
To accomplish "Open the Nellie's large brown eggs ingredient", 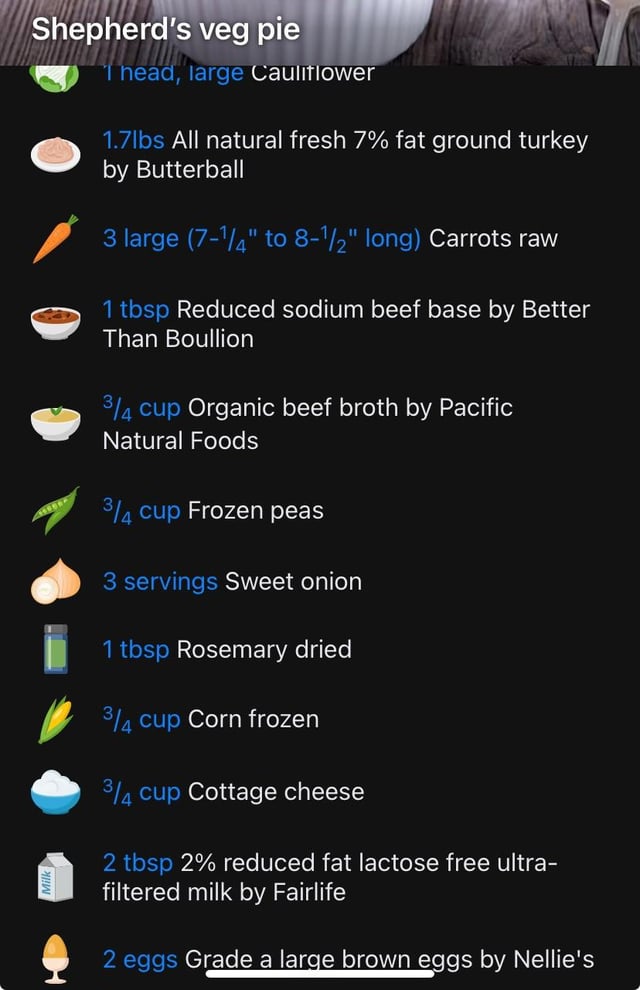I will [x=348, y=960].
